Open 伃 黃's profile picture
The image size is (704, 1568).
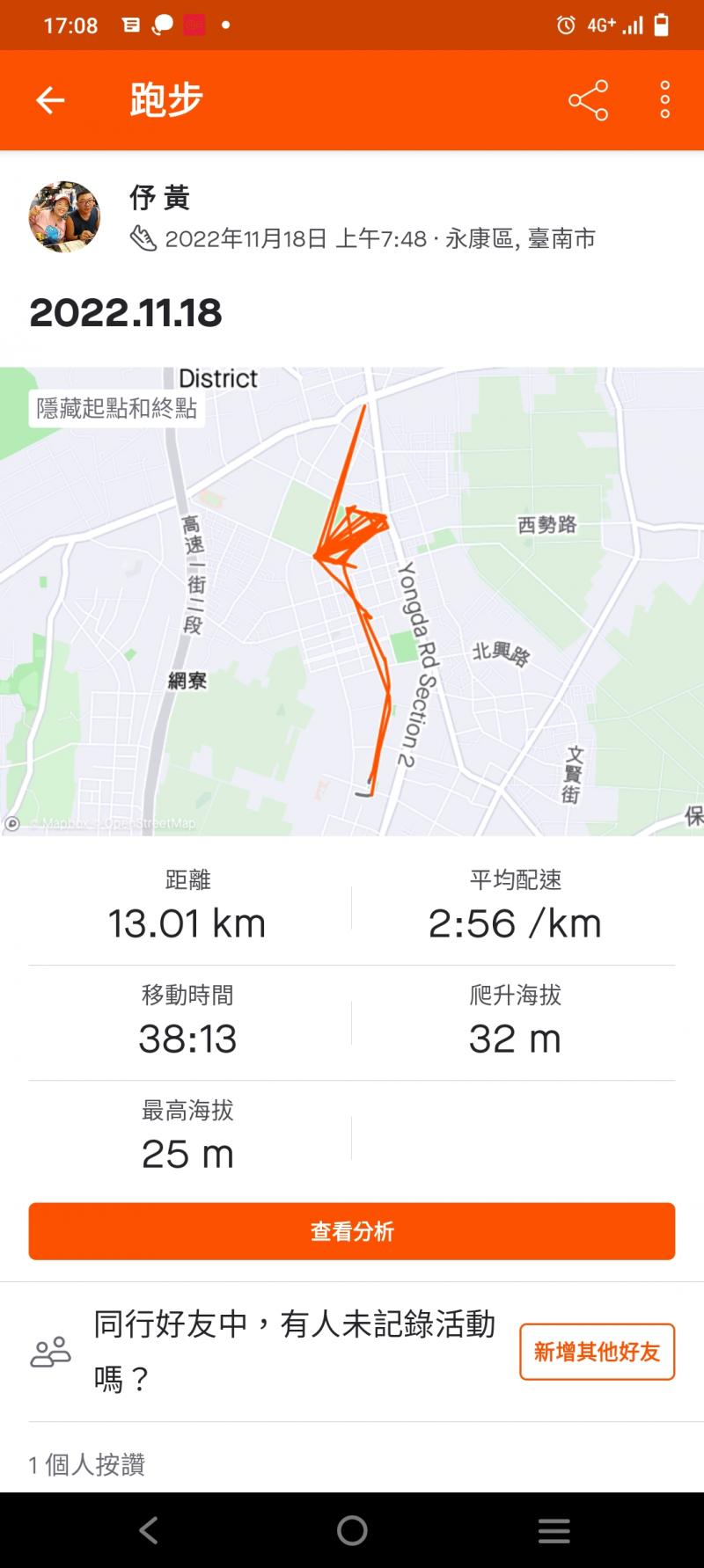[x=64, y=217]
